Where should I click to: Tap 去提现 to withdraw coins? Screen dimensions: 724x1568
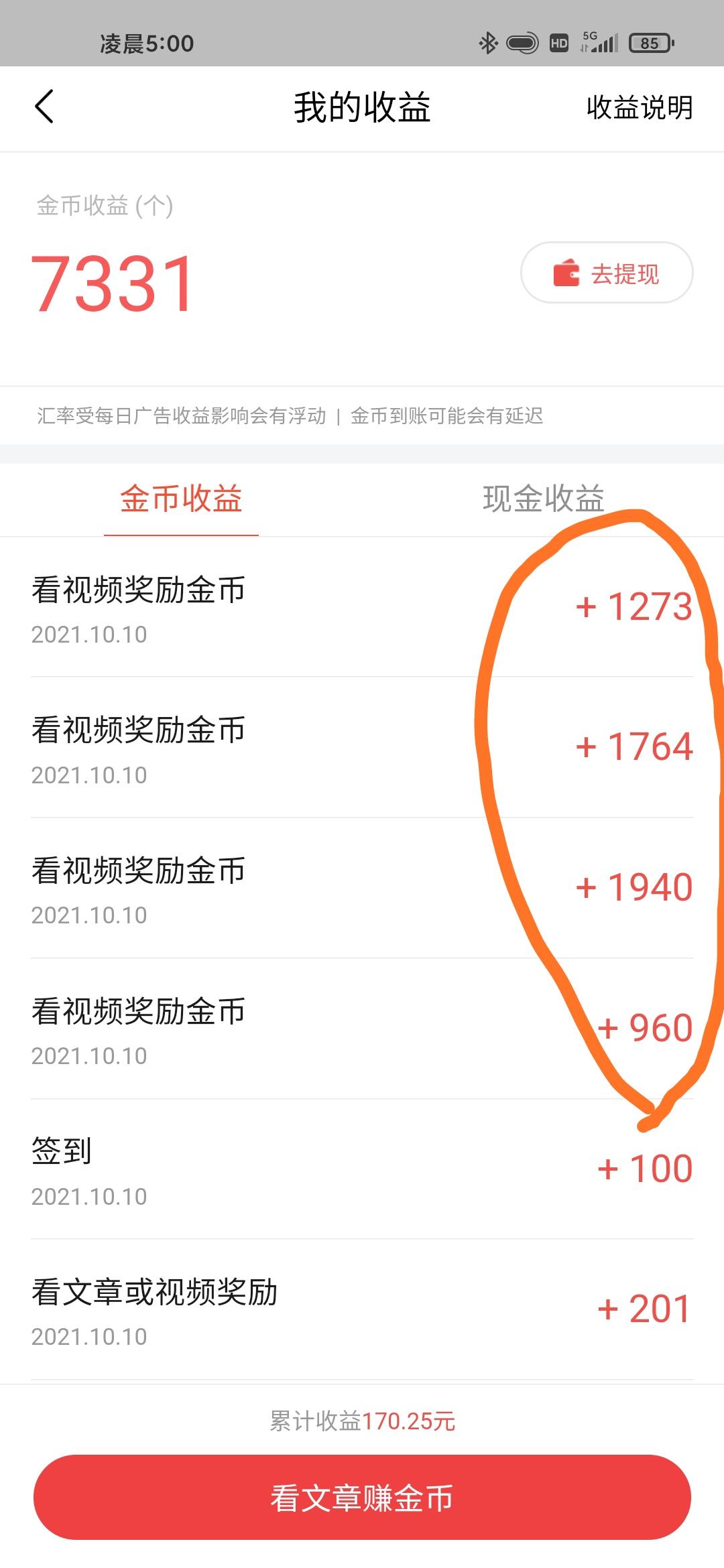point(607,273)
